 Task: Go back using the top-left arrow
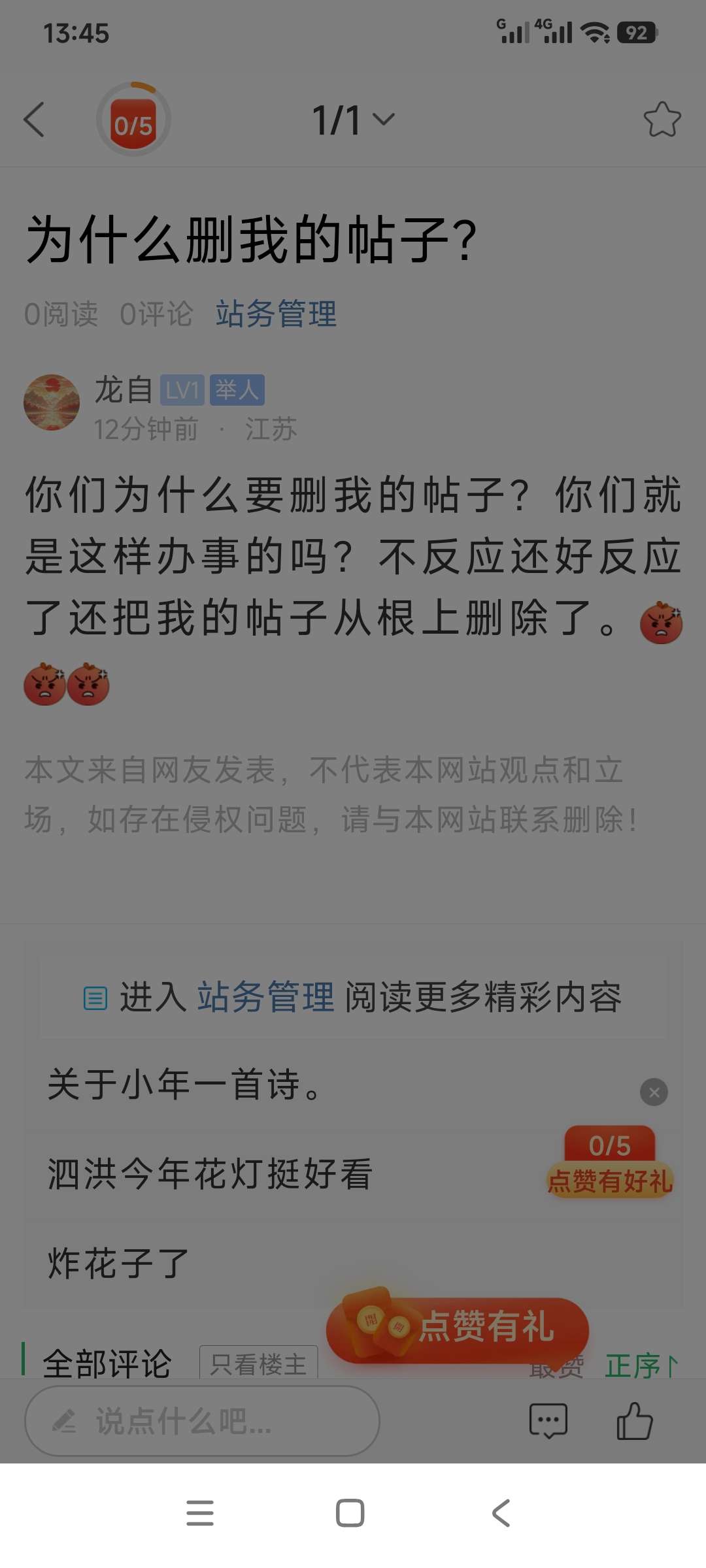point(34,120)
